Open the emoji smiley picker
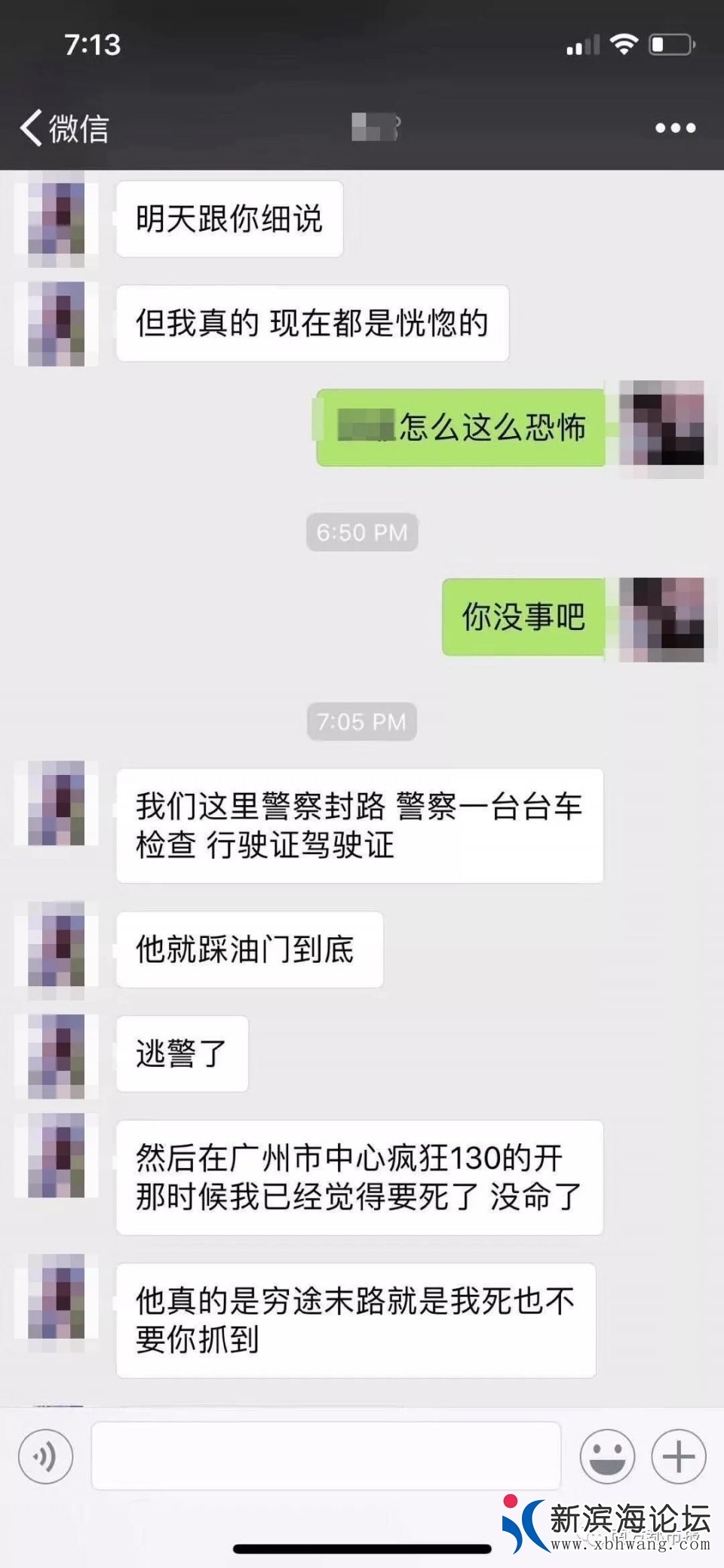Screen dimensions: 724x1568 (x=607, y=1456)
